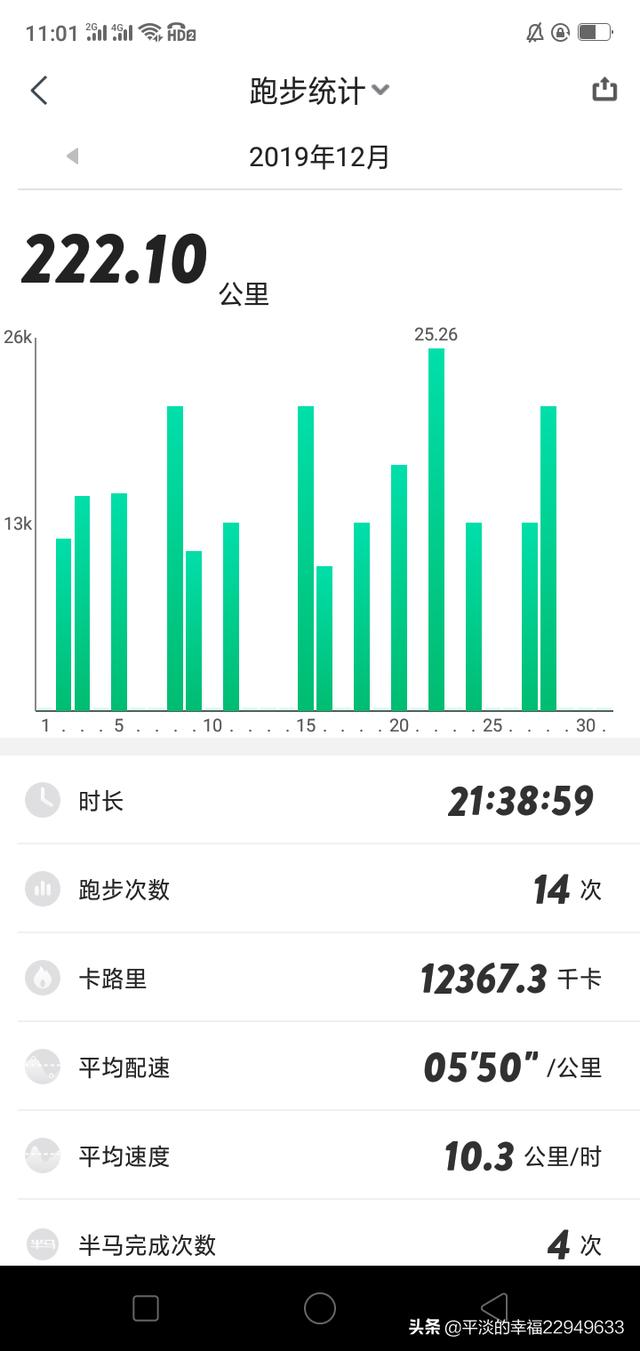Go to the previous month
This screenshot has width=640, height=1351.
(72, 156)
